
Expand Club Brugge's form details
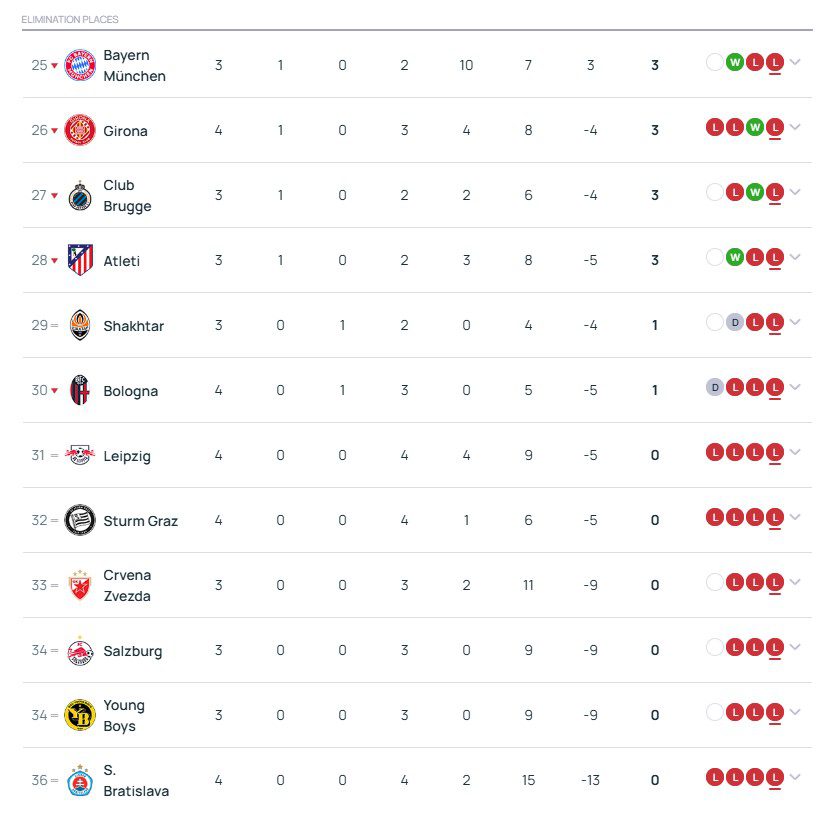click(795, 192)
